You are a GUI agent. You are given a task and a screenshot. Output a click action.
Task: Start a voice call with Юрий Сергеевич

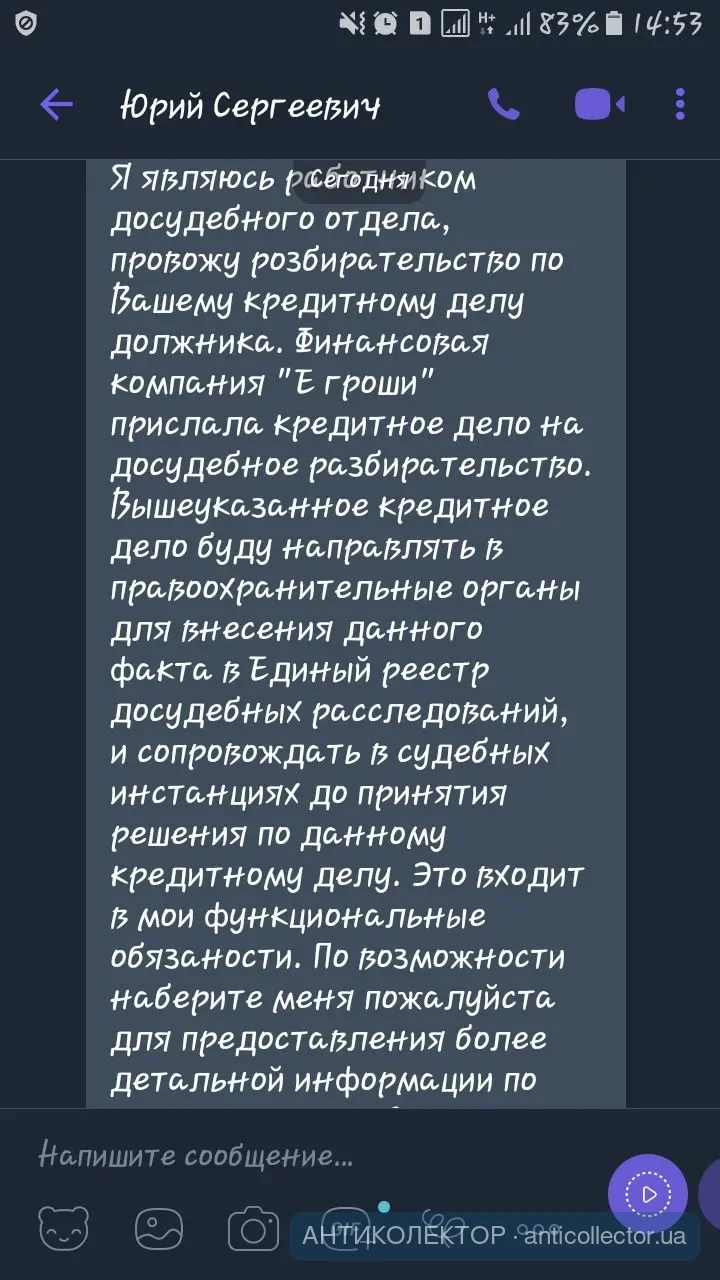pos(504,104)
